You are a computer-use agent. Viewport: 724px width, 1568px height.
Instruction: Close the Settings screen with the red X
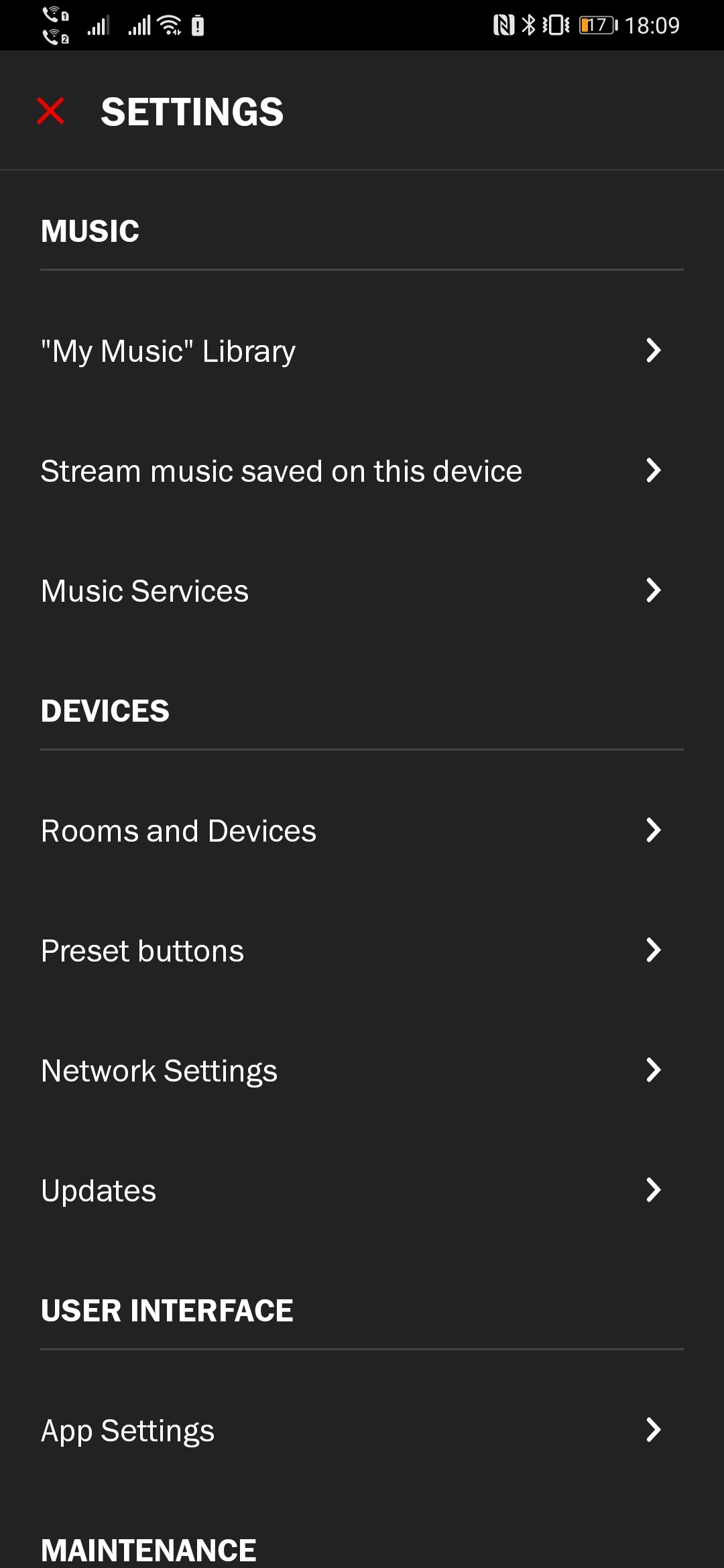[50, 111]
